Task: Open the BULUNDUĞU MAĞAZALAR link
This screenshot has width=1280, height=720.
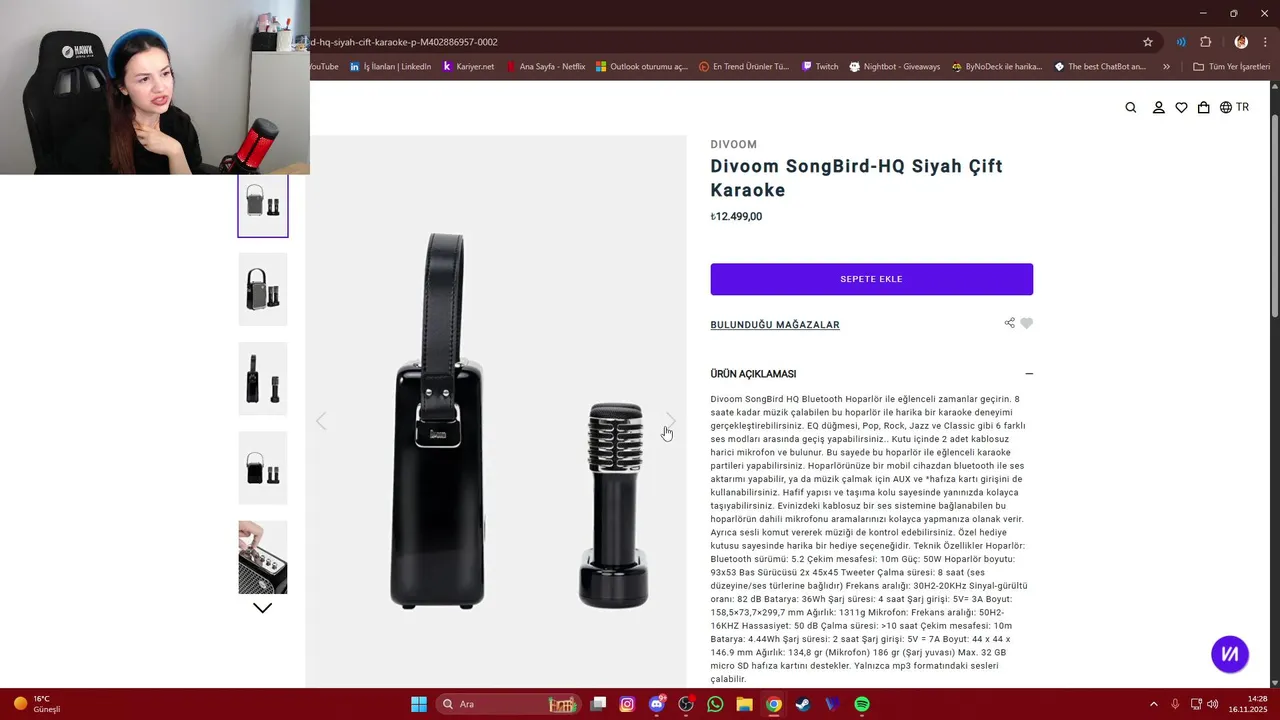Action: tap(775, 325)
